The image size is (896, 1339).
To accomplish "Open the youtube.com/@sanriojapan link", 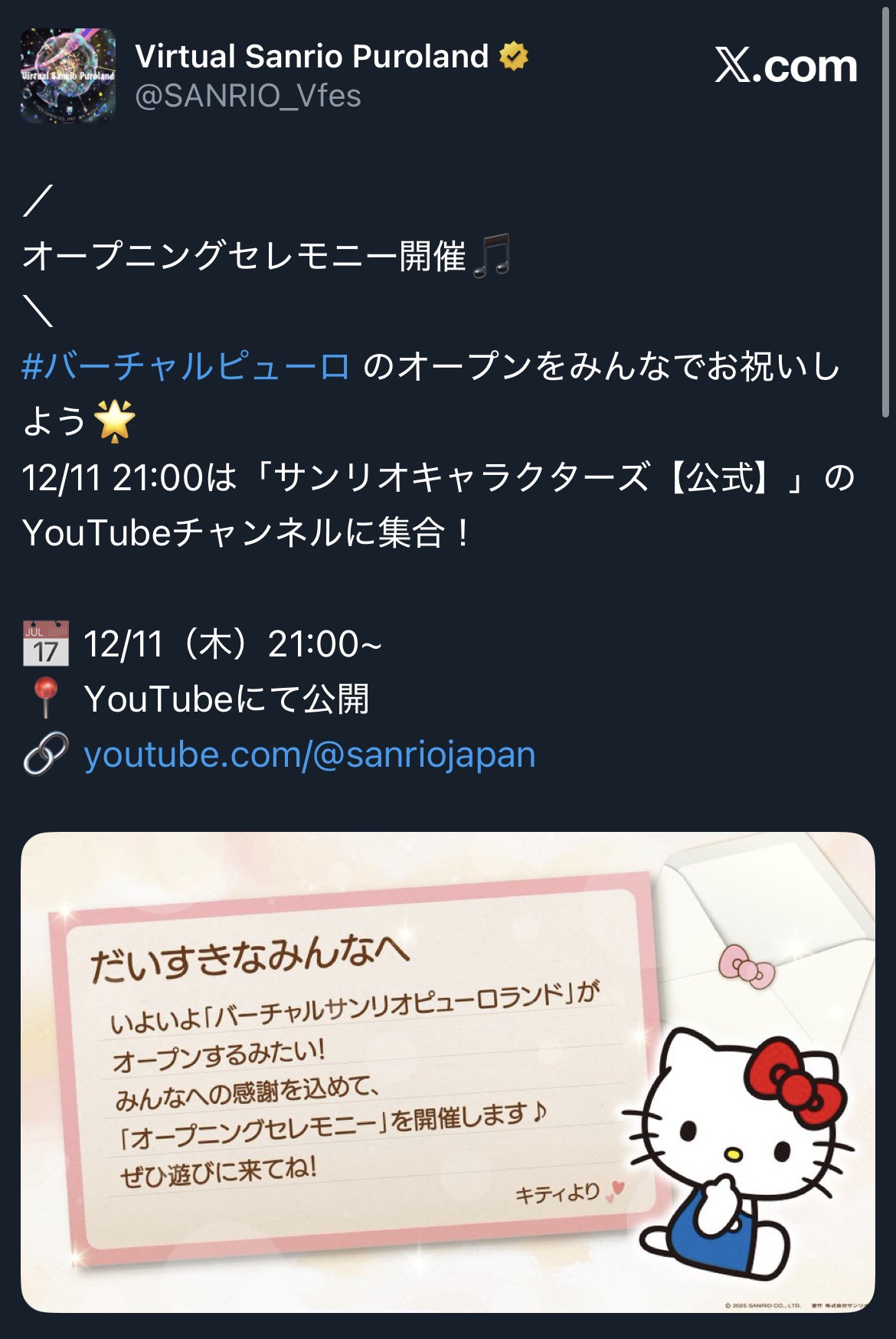I will tap(309, 755).
